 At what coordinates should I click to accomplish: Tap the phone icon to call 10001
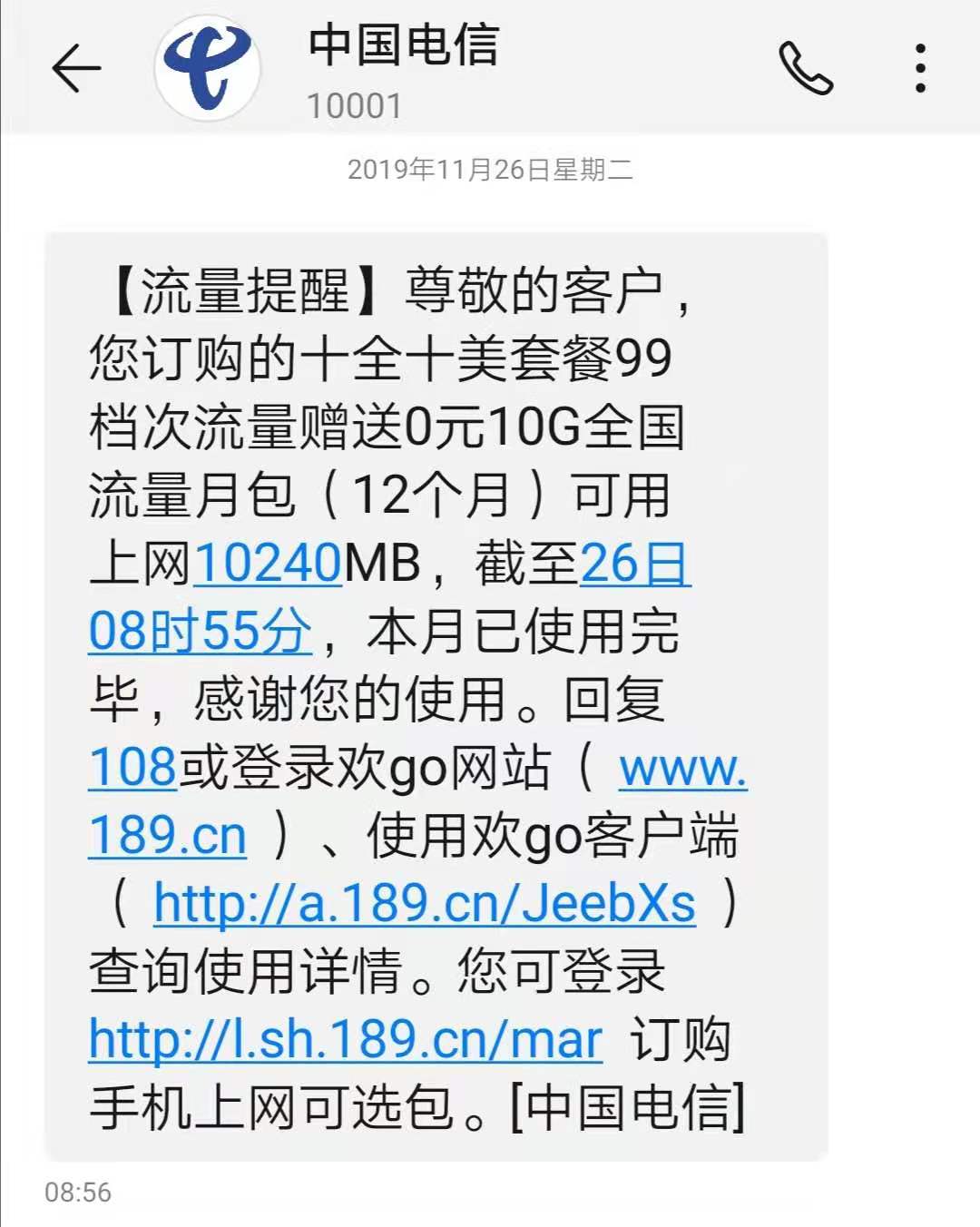click(806, 66)
